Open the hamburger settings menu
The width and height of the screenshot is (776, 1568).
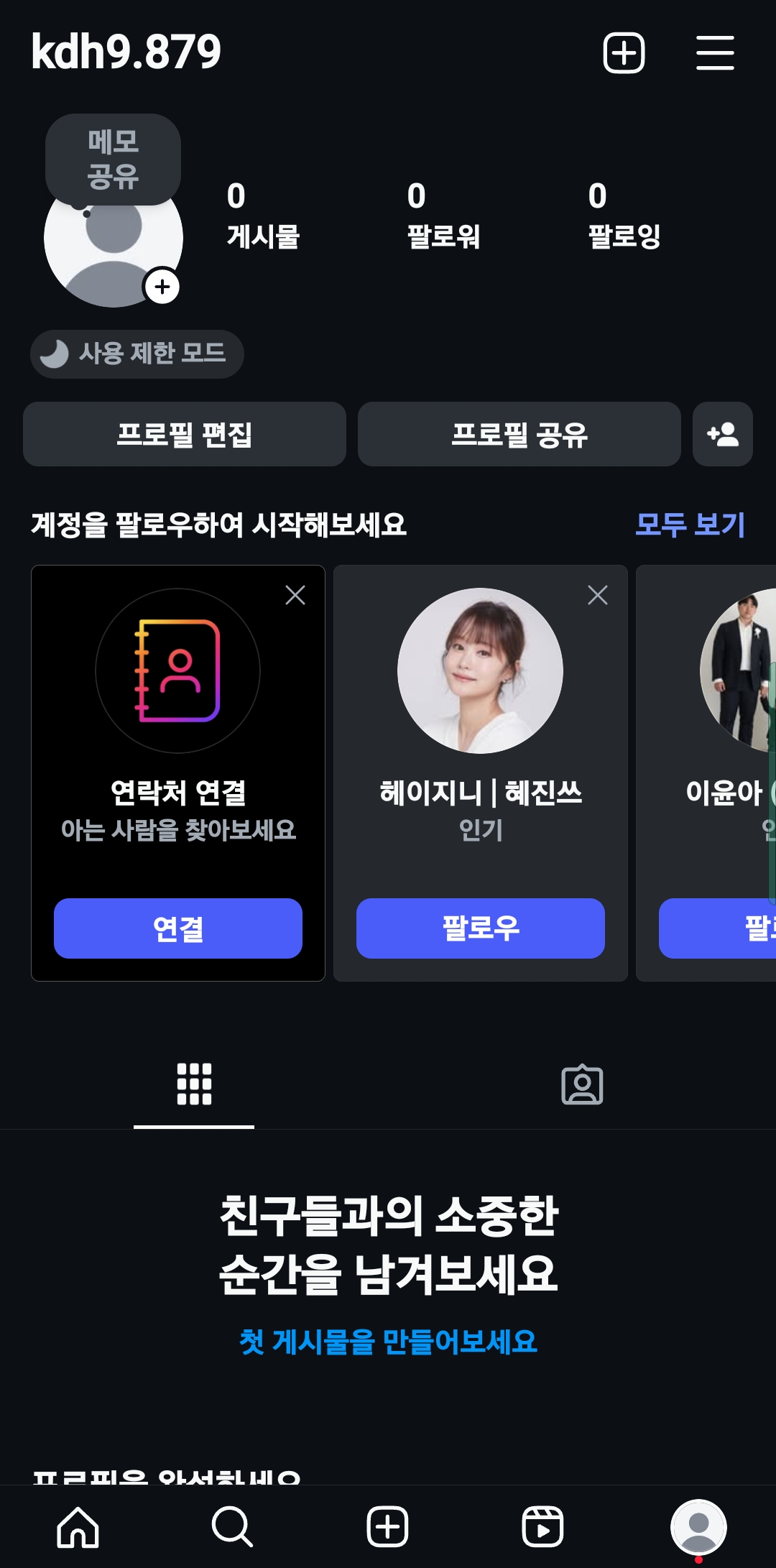pyautogui.click(x=715, y=53)
